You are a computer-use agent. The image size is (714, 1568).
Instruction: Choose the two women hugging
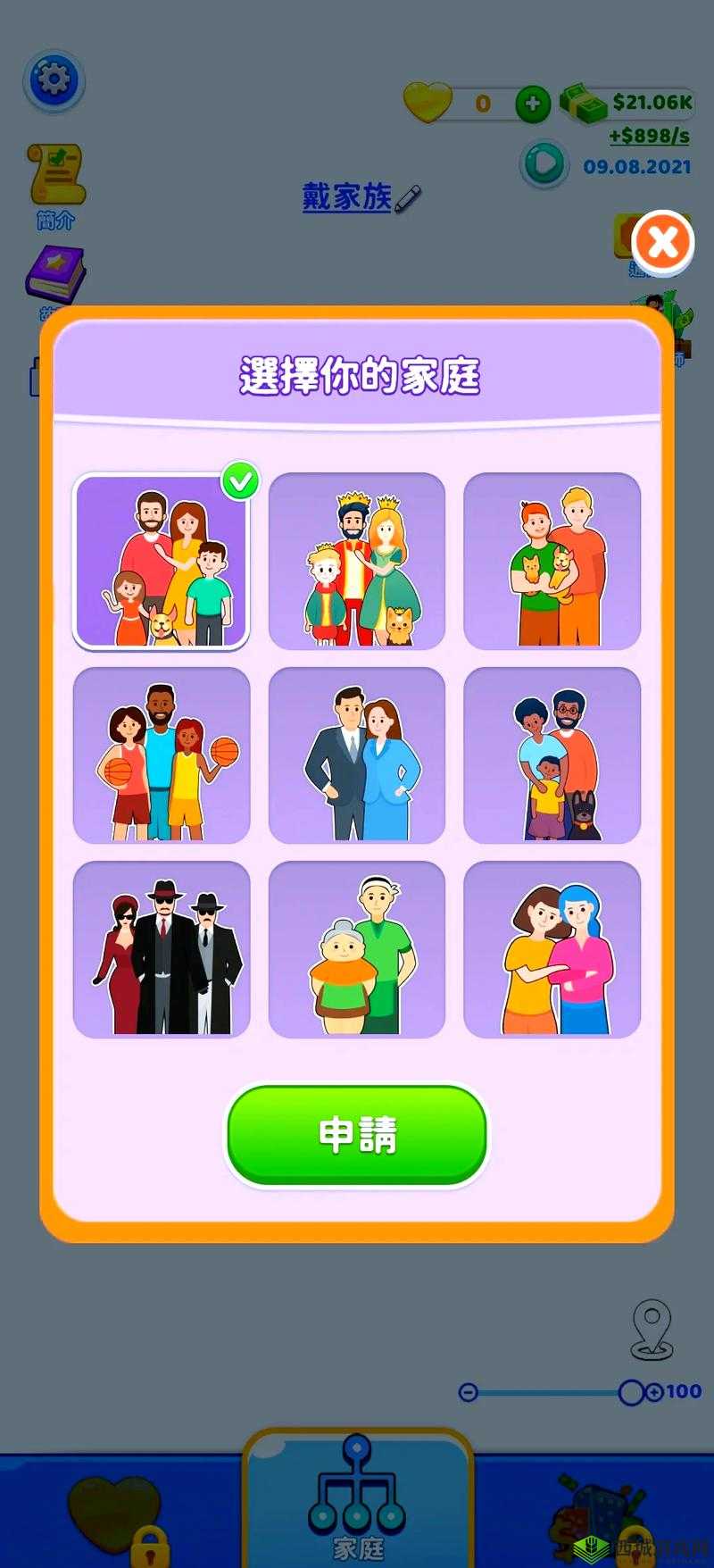point(552,949)
